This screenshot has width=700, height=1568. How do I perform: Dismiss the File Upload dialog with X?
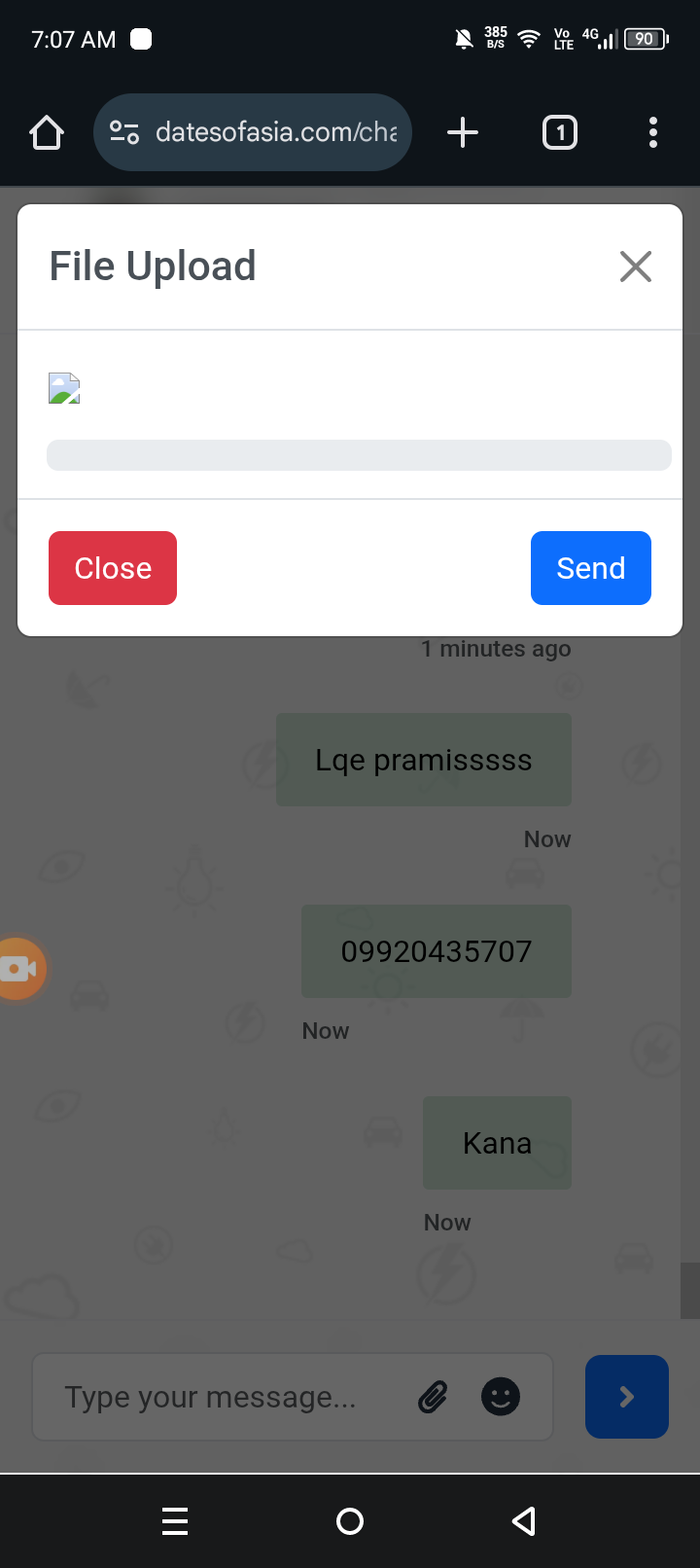click(x=636, y=267)
